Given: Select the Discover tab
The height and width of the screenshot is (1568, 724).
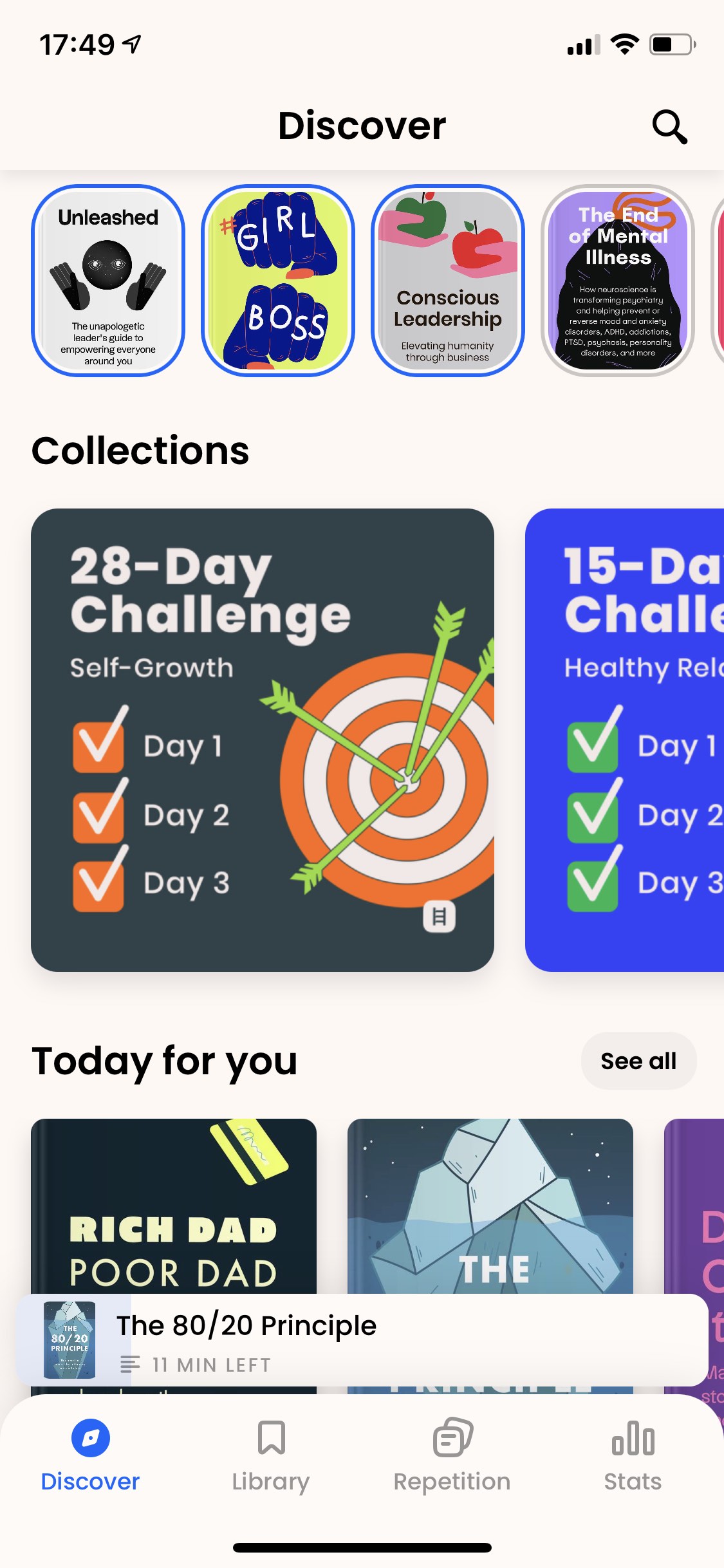Looking at the screenshot, I should (90, 1456).
